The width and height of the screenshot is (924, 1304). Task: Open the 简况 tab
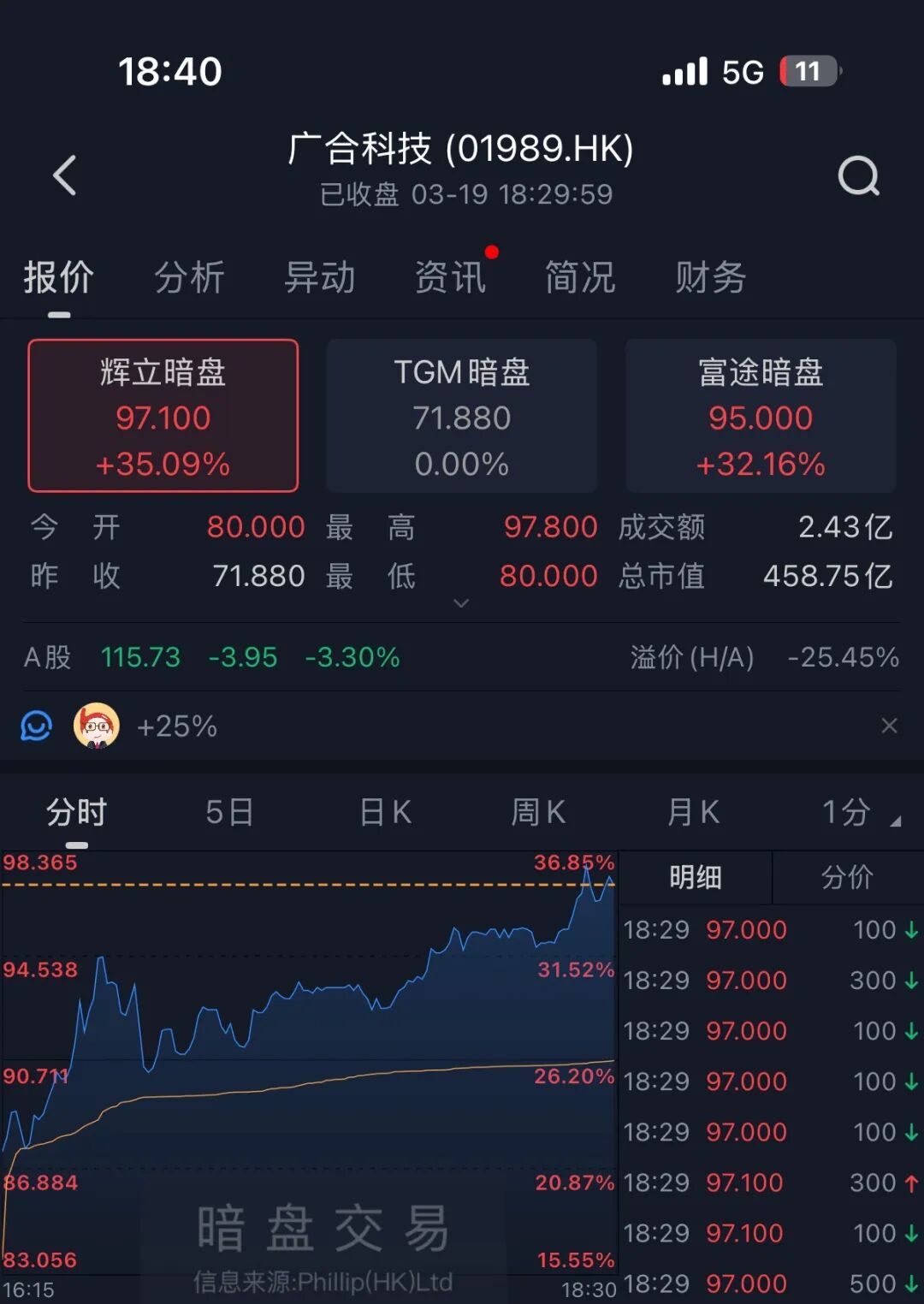pos(580,277)
